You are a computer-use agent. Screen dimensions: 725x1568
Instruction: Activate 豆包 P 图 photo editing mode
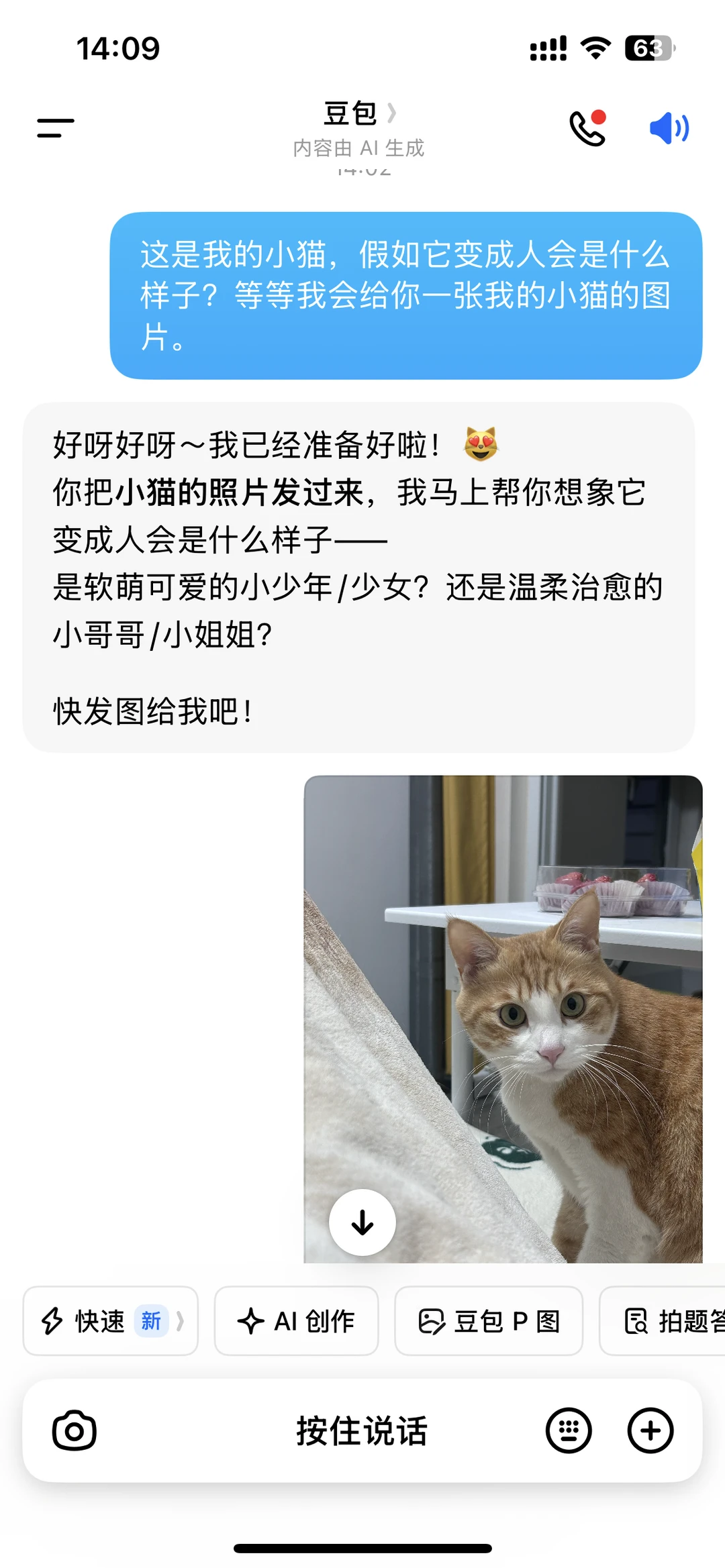489,1320
